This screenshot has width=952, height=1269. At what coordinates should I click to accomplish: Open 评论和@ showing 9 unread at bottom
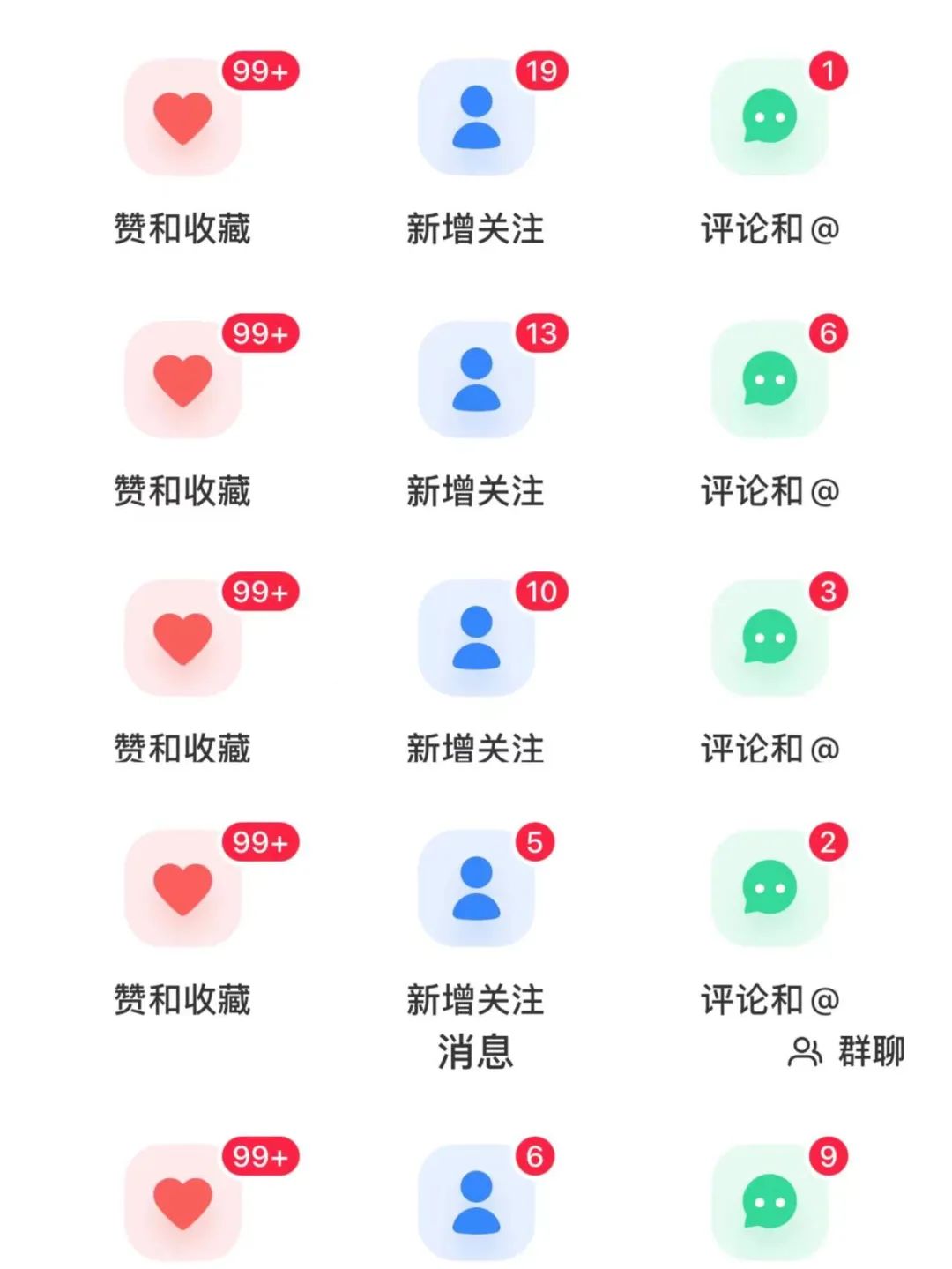(767, 1199)
